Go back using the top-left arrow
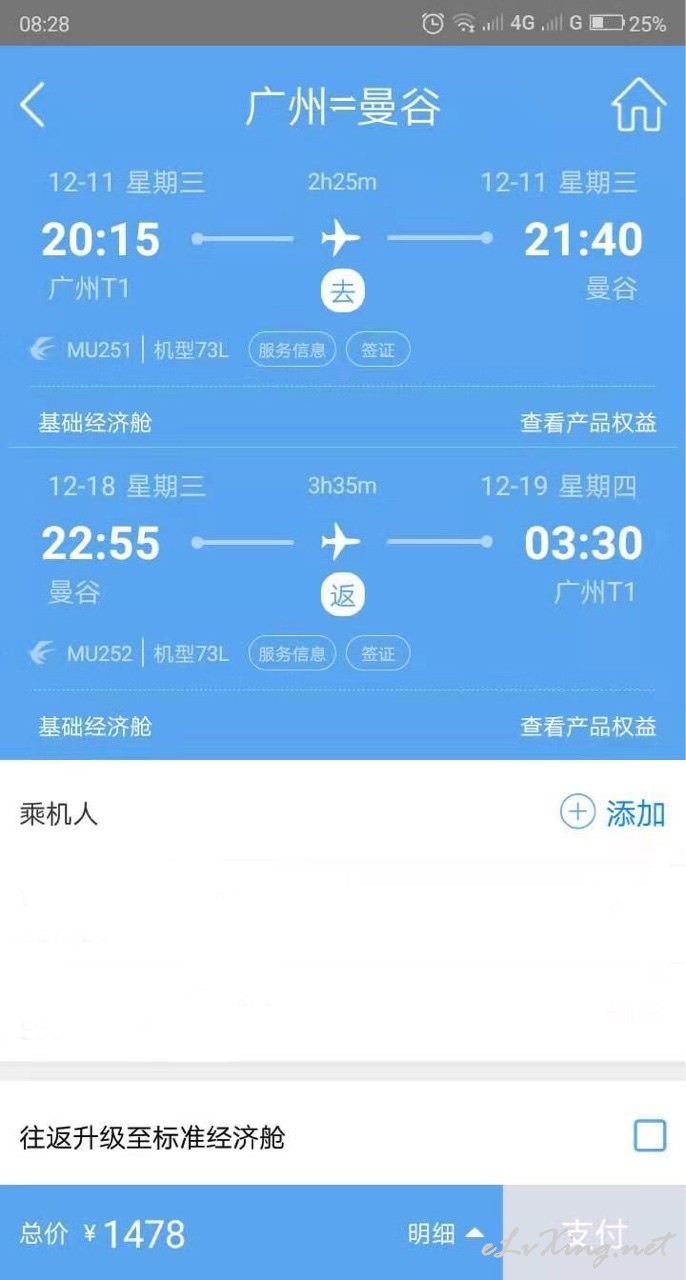The image size is (686, 1280). pyautogui.click(x=33, y=105)
